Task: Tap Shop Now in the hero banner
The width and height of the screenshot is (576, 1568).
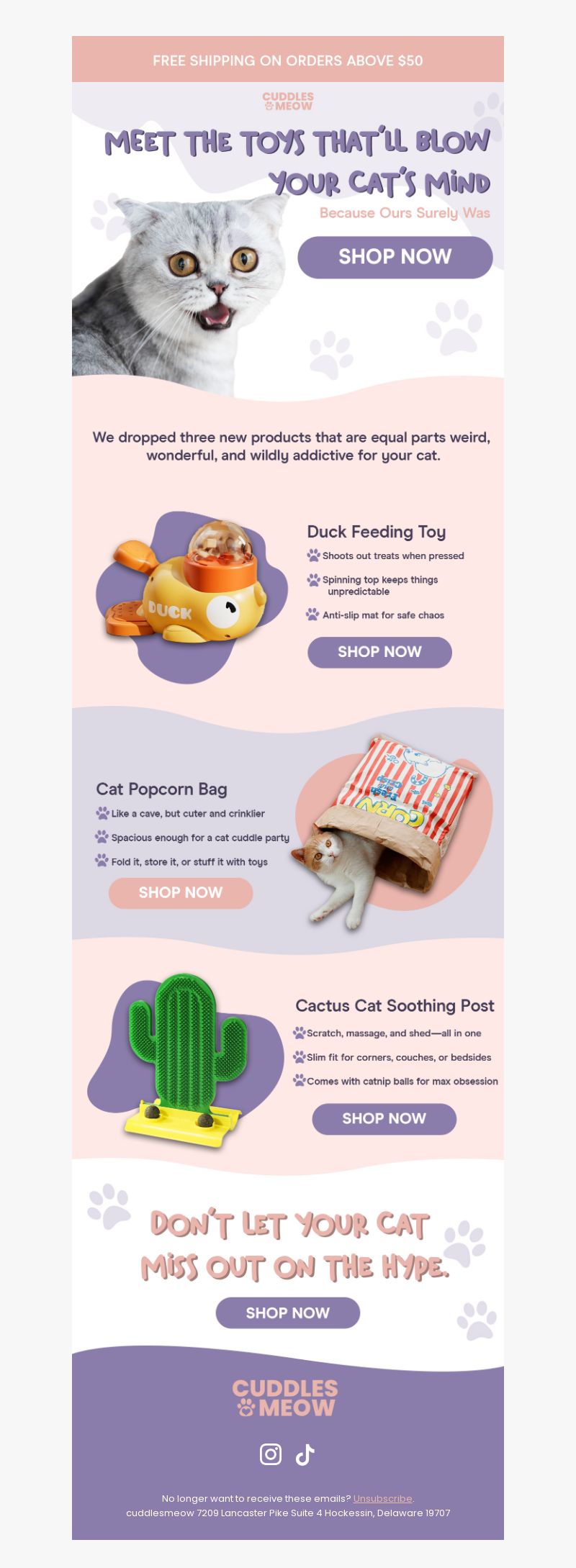Action: (395, 257)
